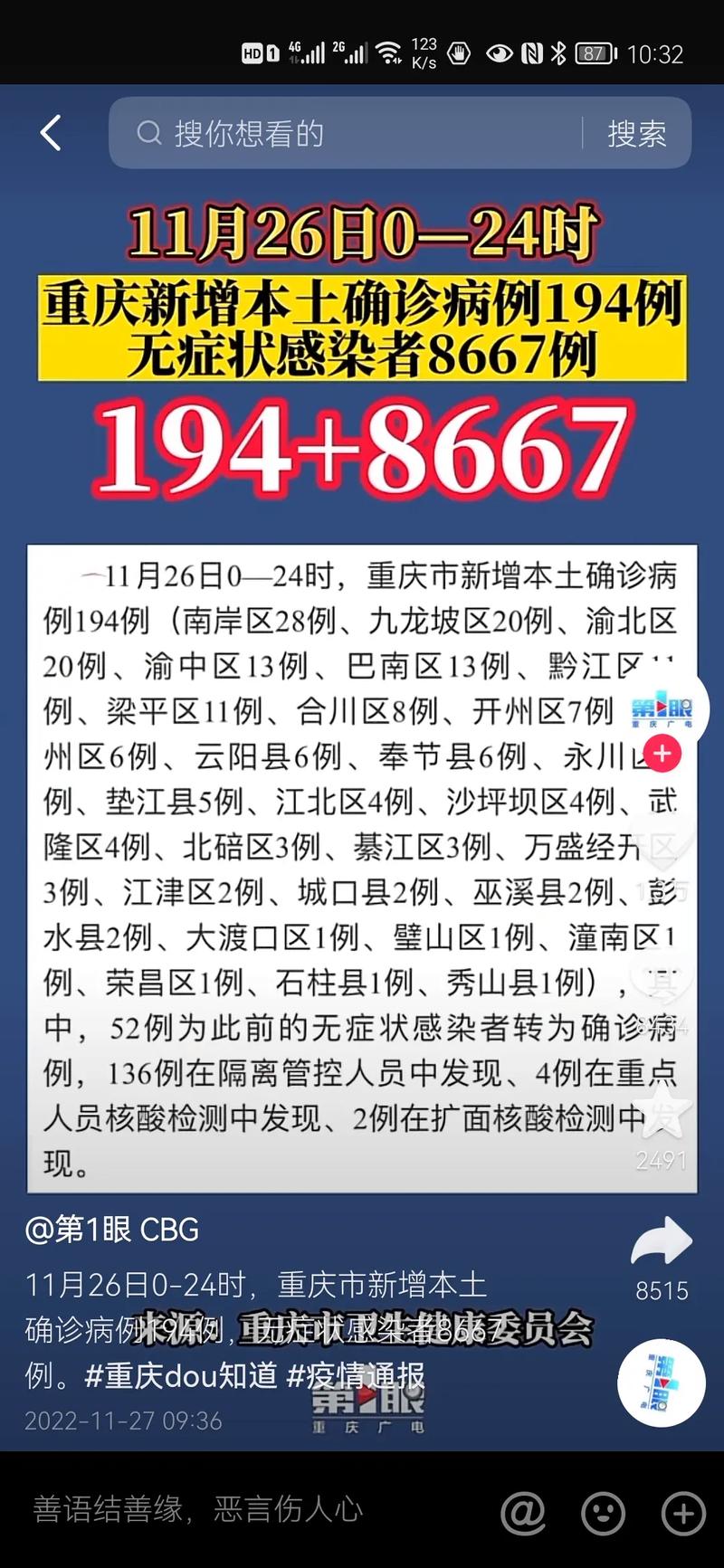This screenshot has width=724, height=1568.
Task: Open the hashtag #重庆dou知道
Action: pos(180,1375)
